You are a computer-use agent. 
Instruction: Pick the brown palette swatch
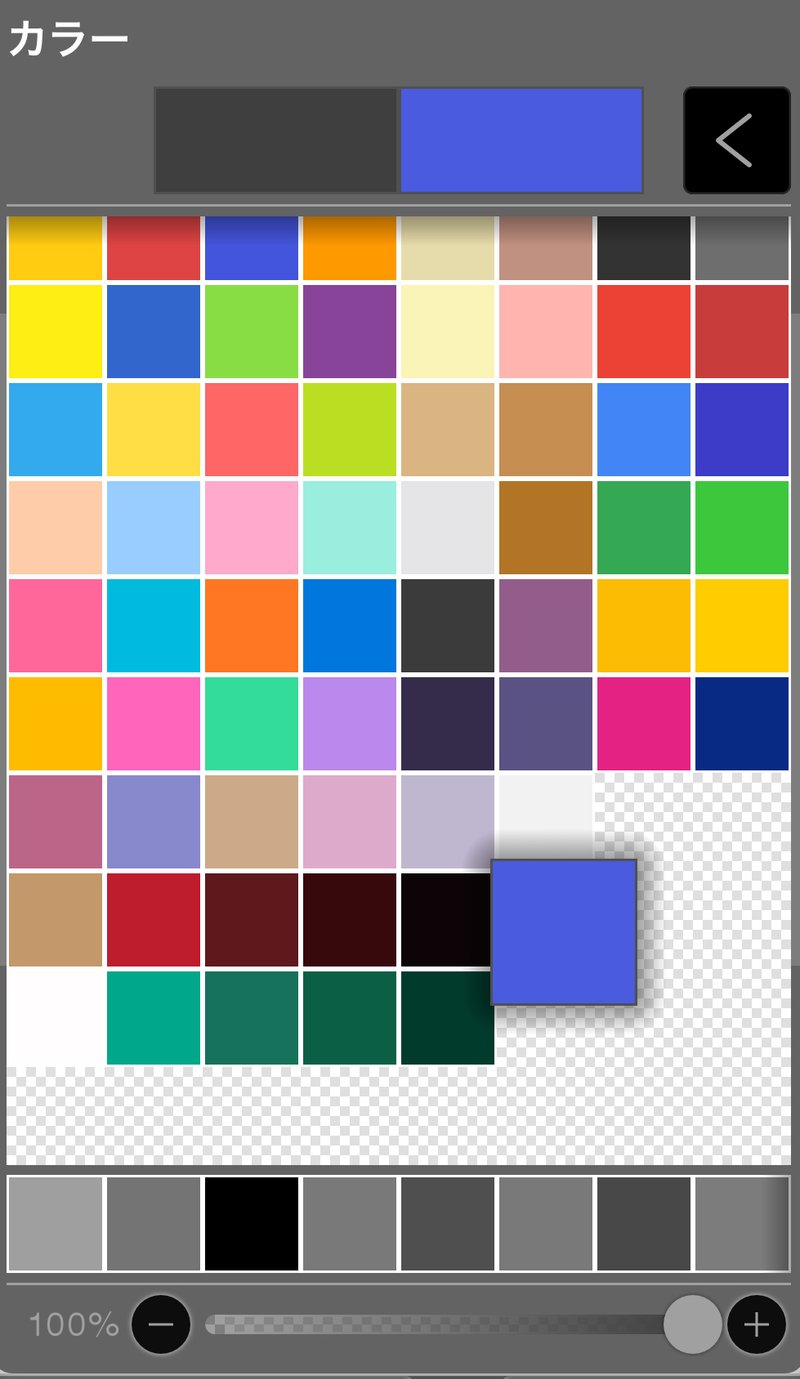(546, 527)
